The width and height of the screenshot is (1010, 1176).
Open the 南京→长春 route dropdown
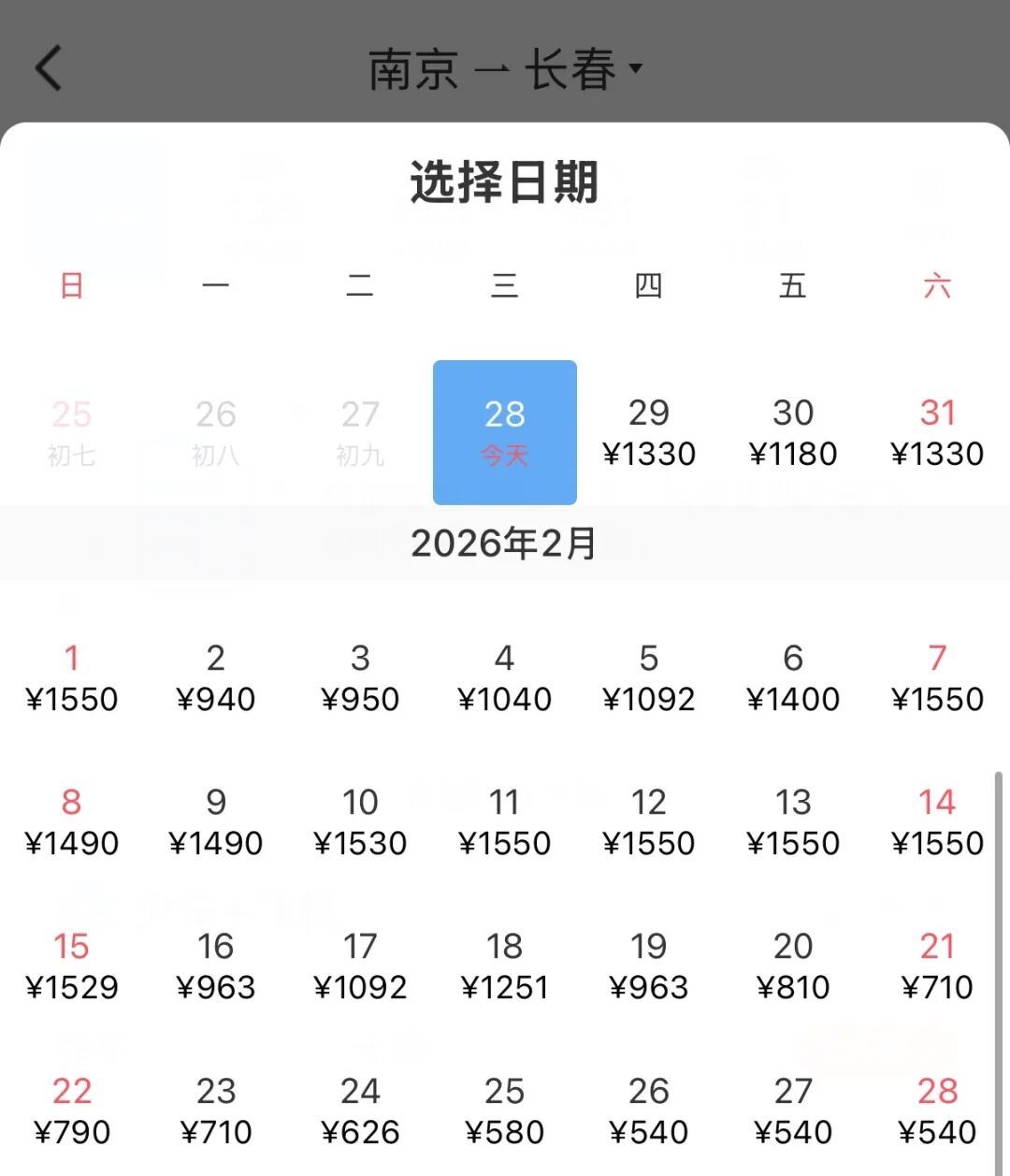tap(505, 69)
